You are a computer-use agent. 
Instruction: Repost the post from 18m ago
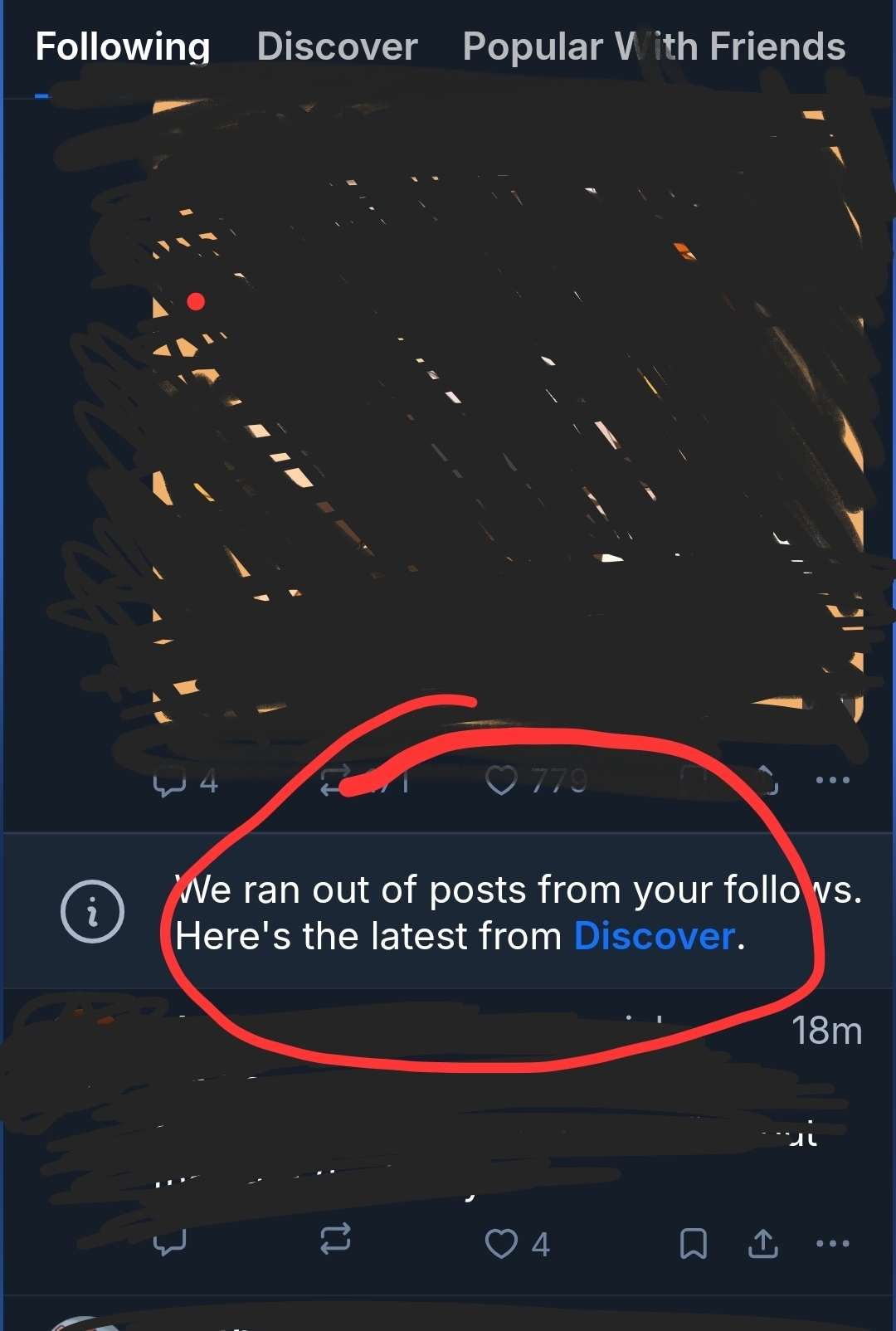335,1240
